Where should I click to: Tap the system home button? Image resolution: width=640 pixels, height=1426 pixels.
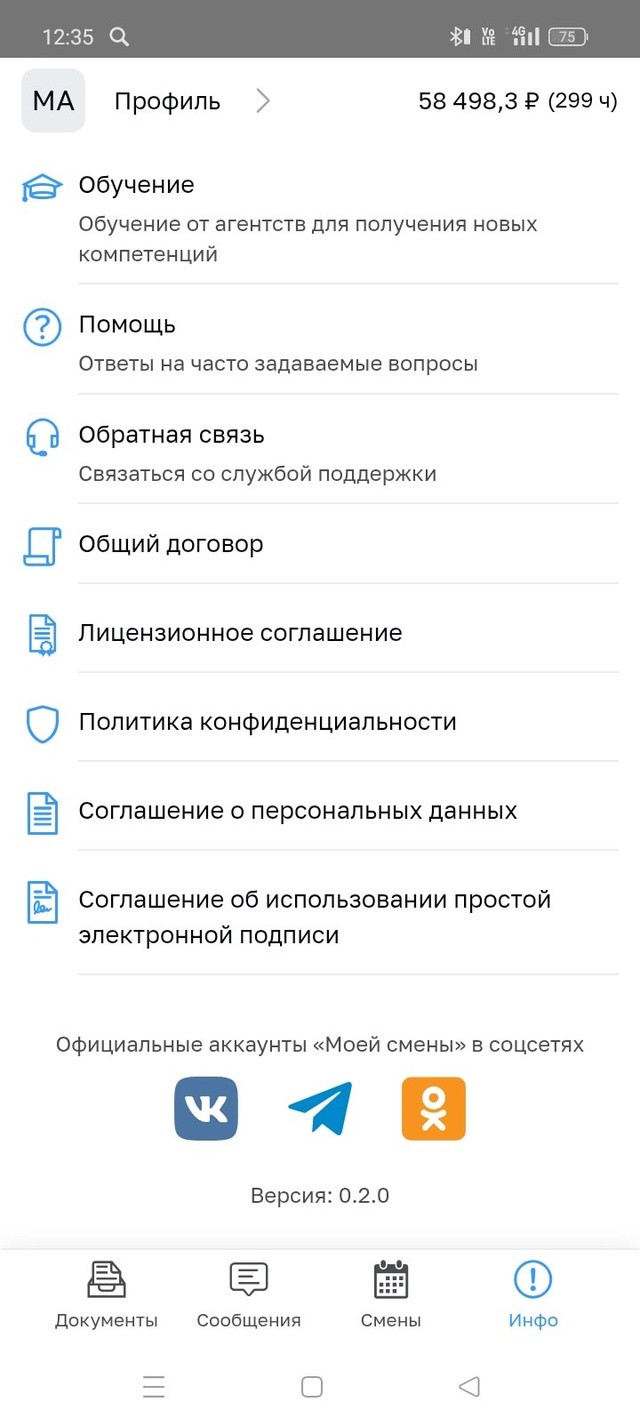click(x=312, y=1387)
